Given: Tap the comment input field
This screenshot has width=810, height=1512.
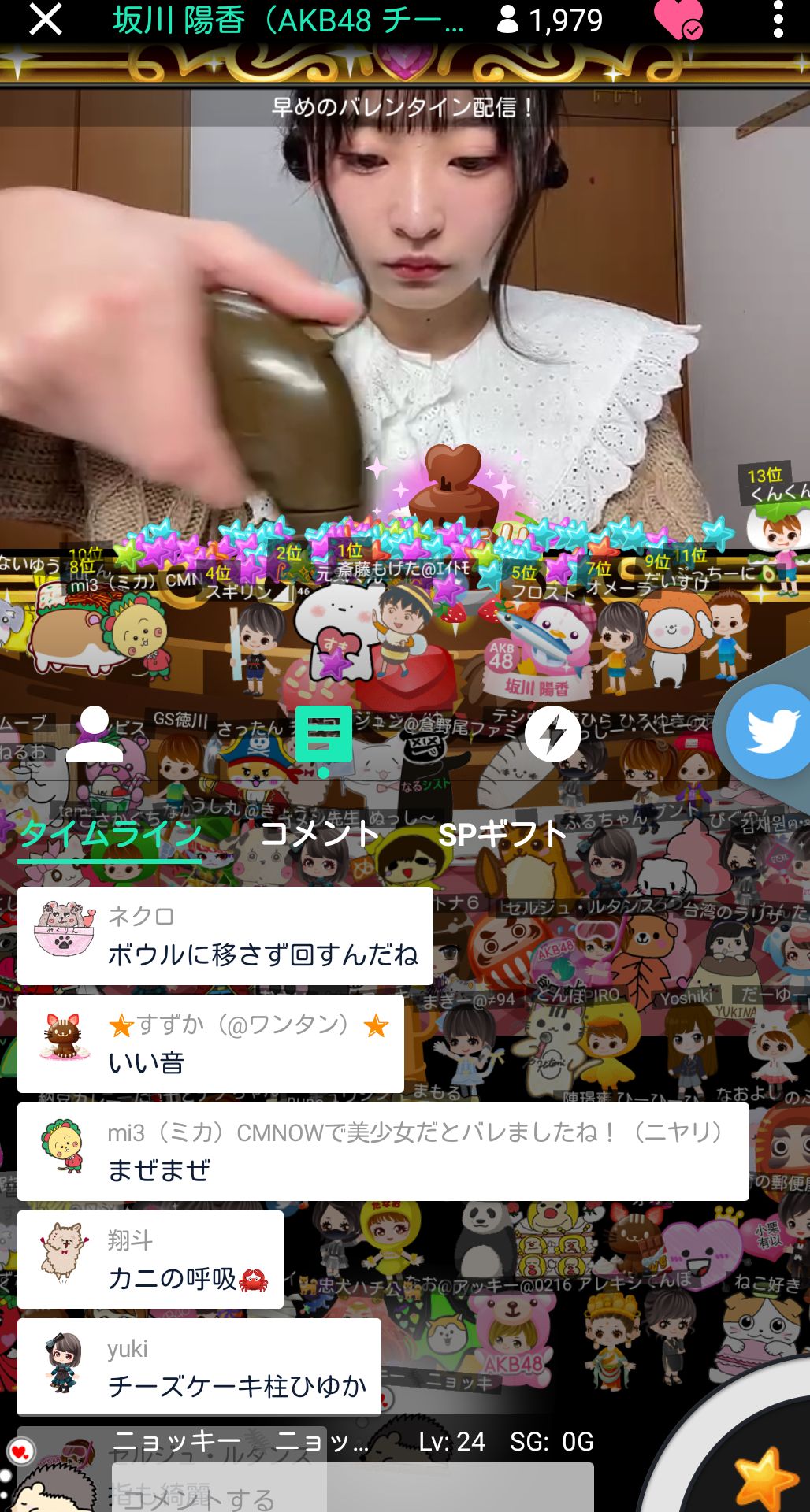Looking at the screenshot, I should click(x=351, y=1492).
